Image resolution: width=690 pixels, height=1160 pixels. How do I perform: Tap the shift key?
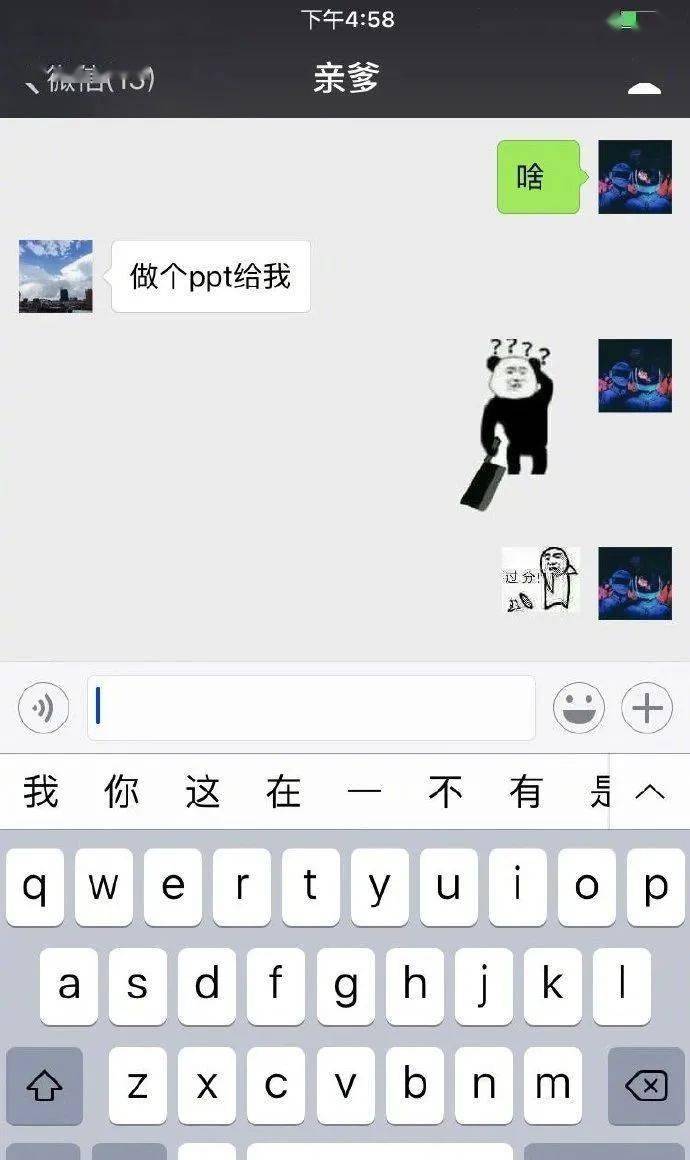click(x=44, y=1085)
